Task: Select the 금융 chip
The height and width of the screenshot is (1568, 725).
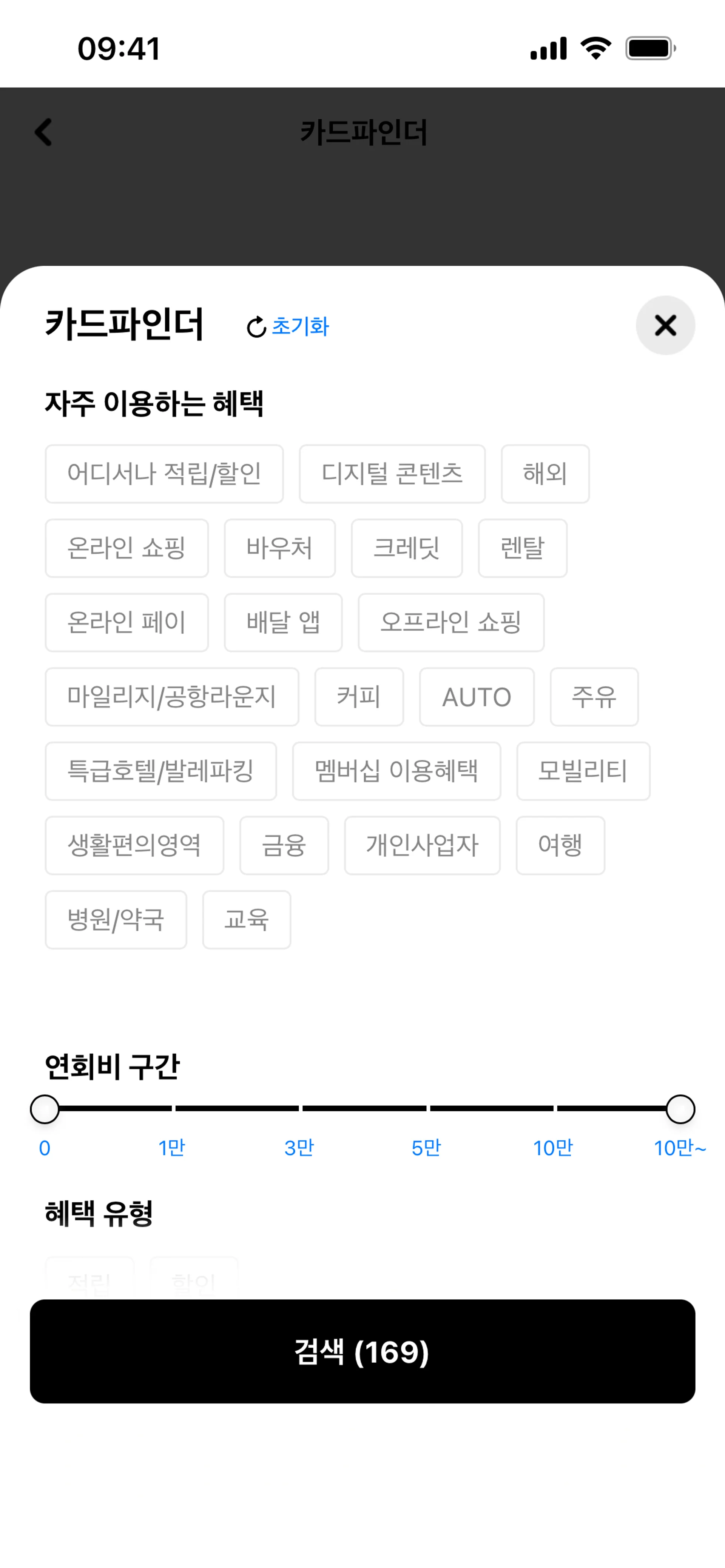Action: 284,845
